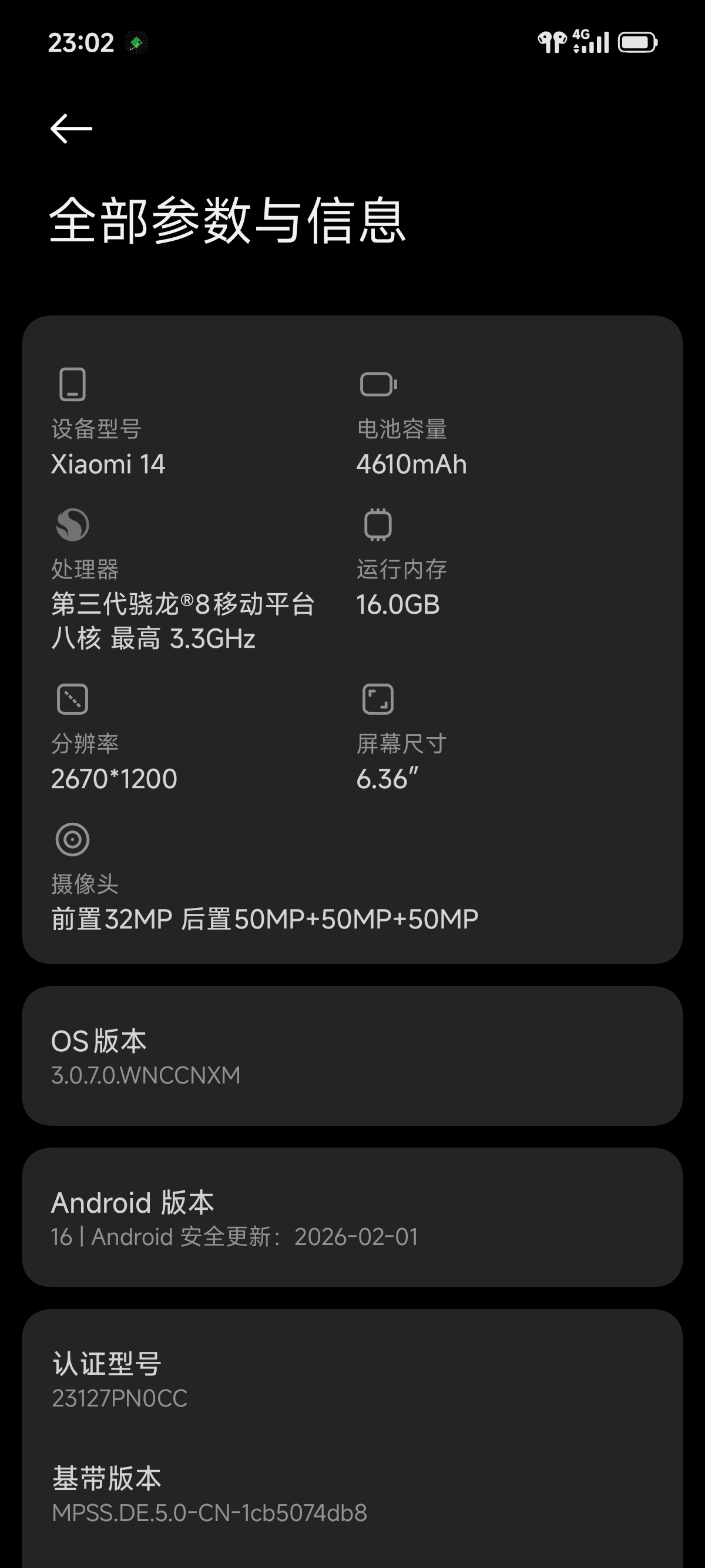Viewport: 705px width, 1568px height.
Task: Tap the OS 版本 row
Action: point(352,1056)
